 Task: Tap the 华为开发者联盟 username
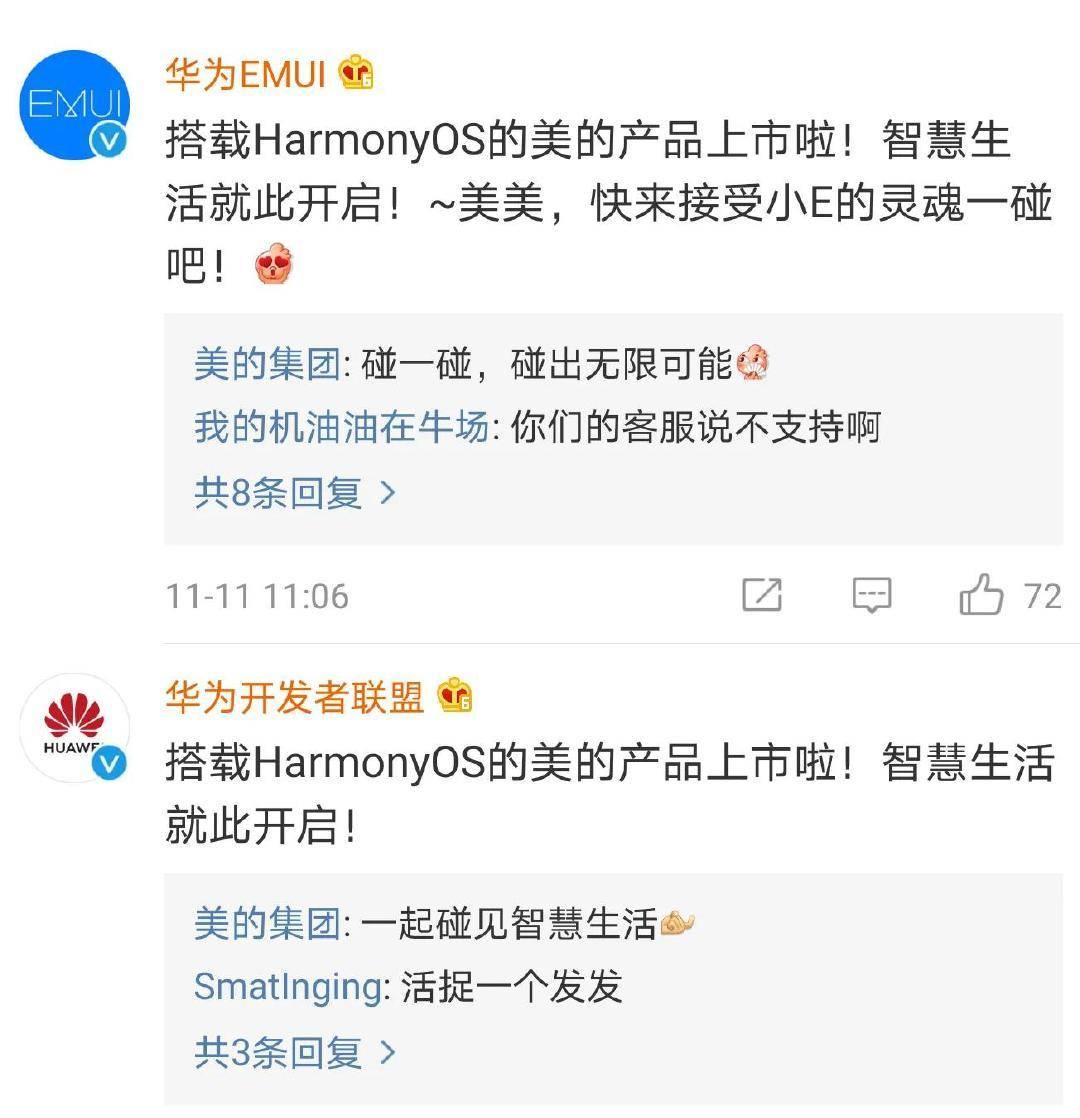(295, 697)
